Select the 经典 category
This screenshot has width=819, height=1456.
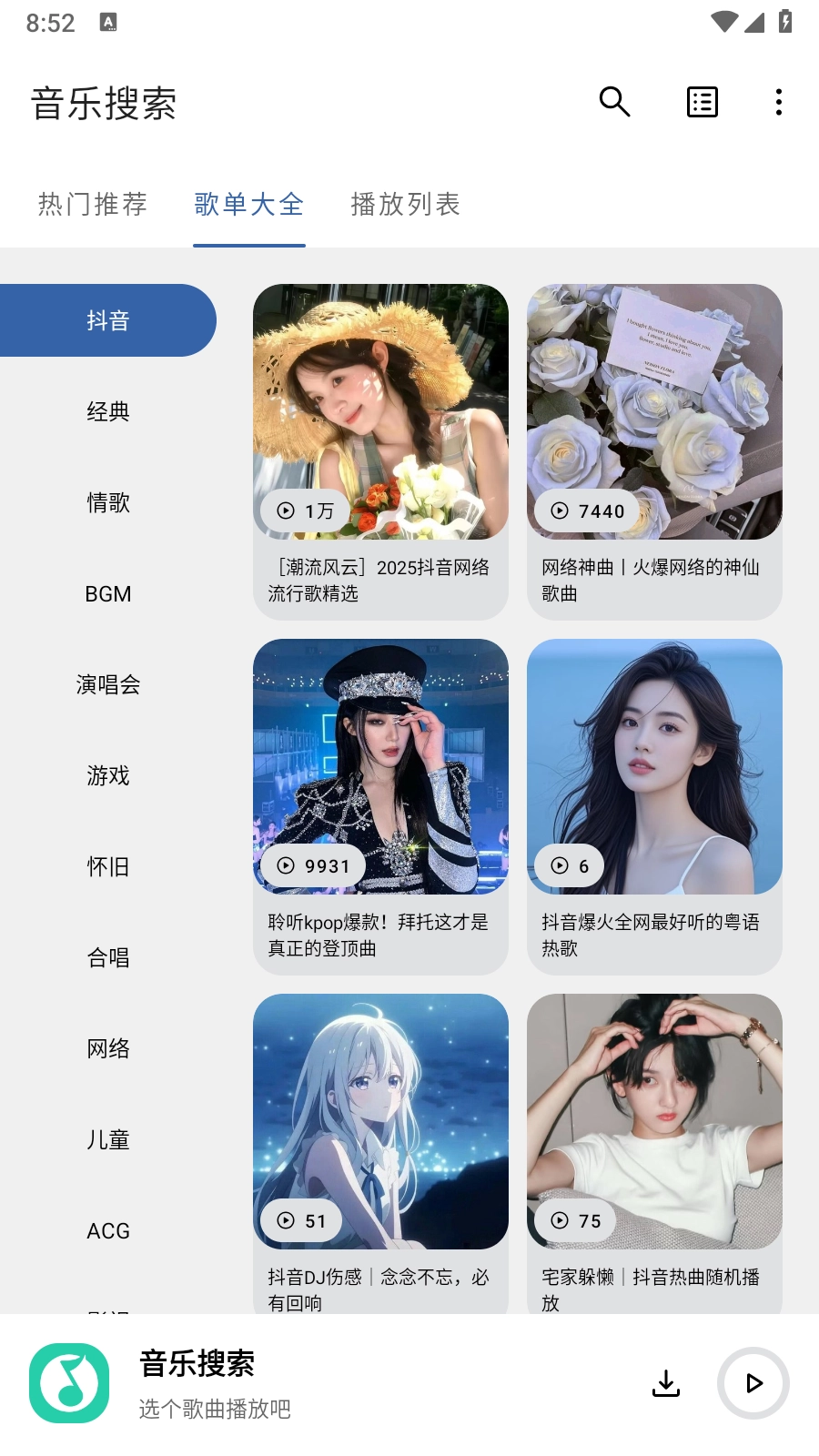108,411
